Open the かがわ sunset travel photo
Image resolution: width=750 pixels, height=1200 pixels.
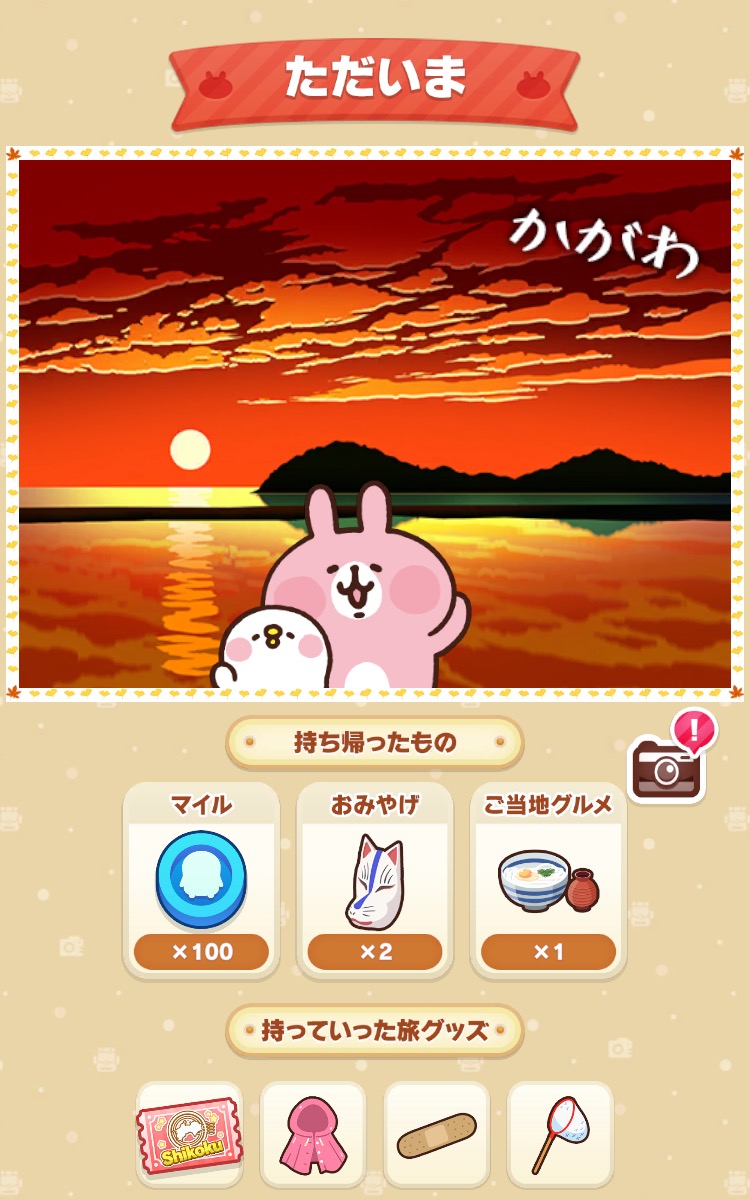coord(375,424)
